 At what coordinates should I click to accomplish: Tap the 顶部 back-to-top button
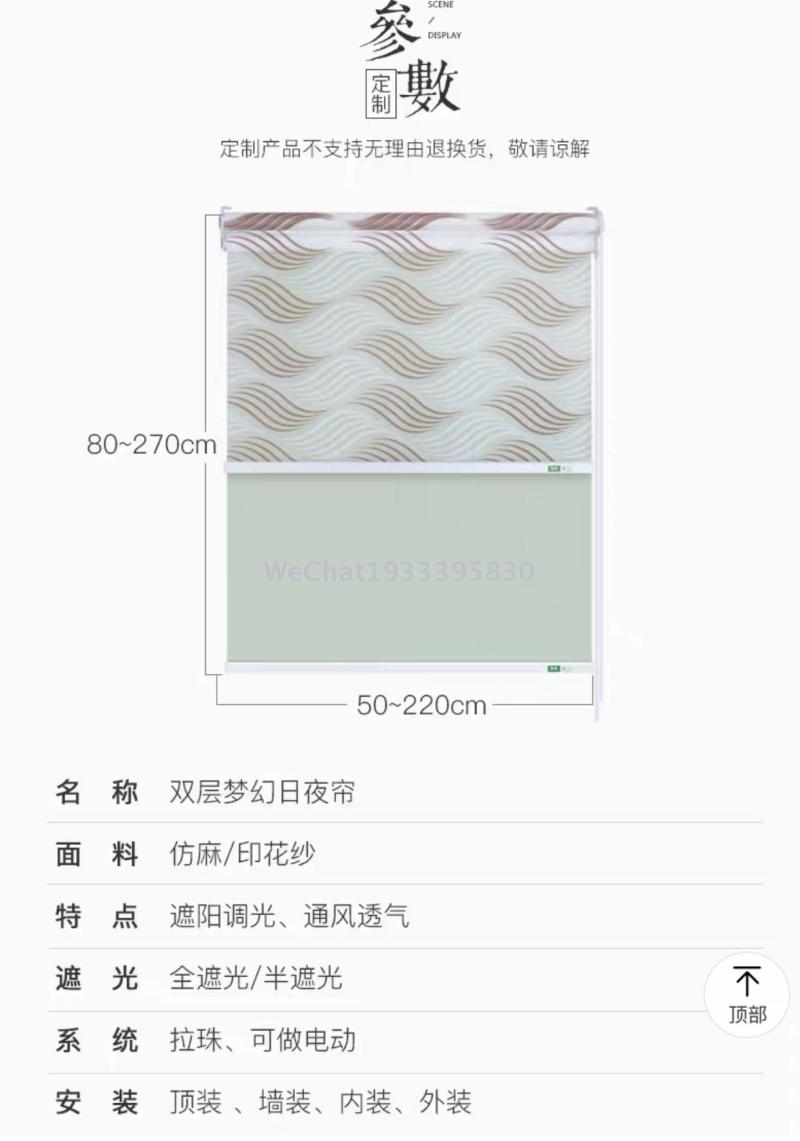click(747, 995)
